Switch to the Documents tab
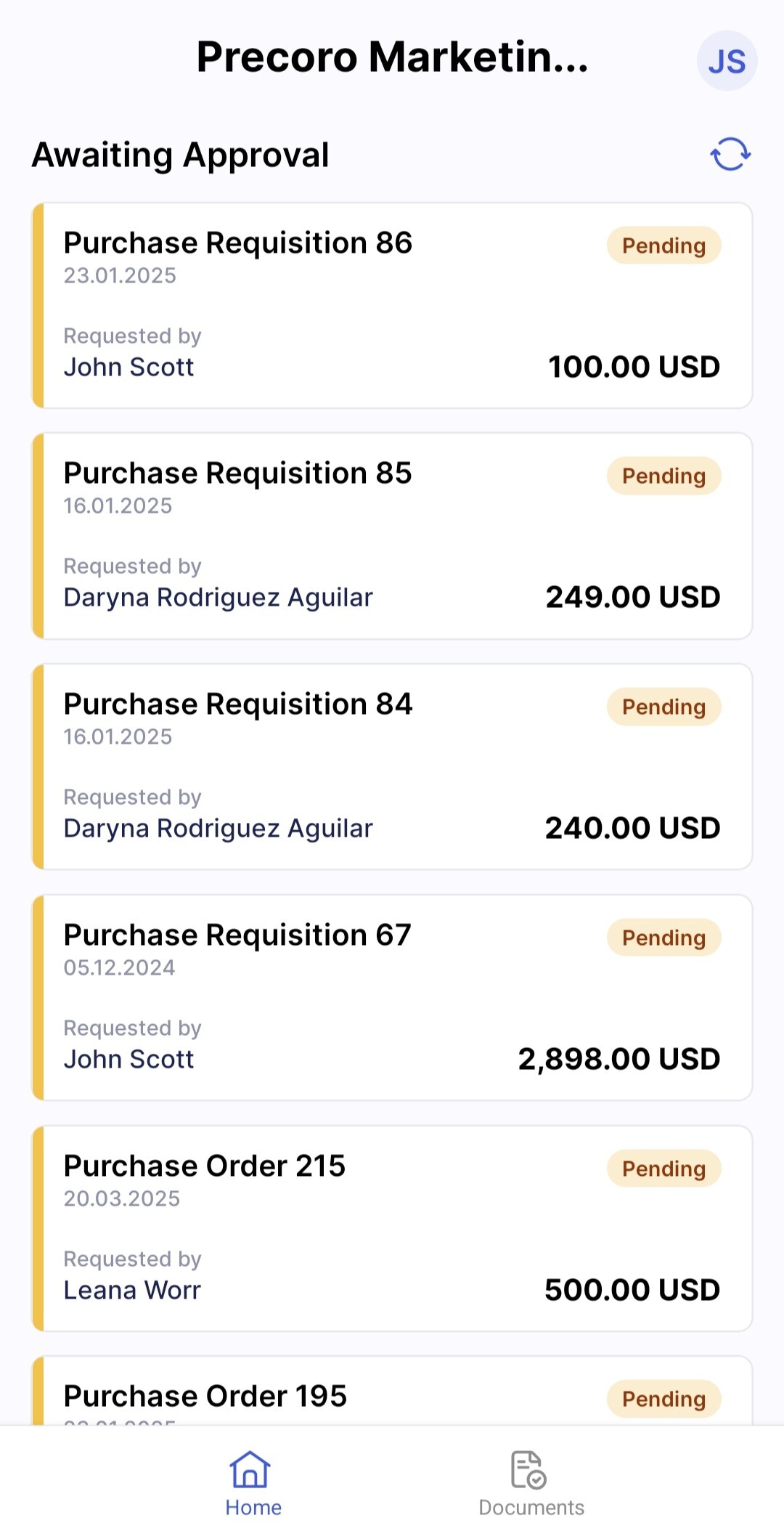Viewport: 784px width, 1539px height. point(531,1483)
